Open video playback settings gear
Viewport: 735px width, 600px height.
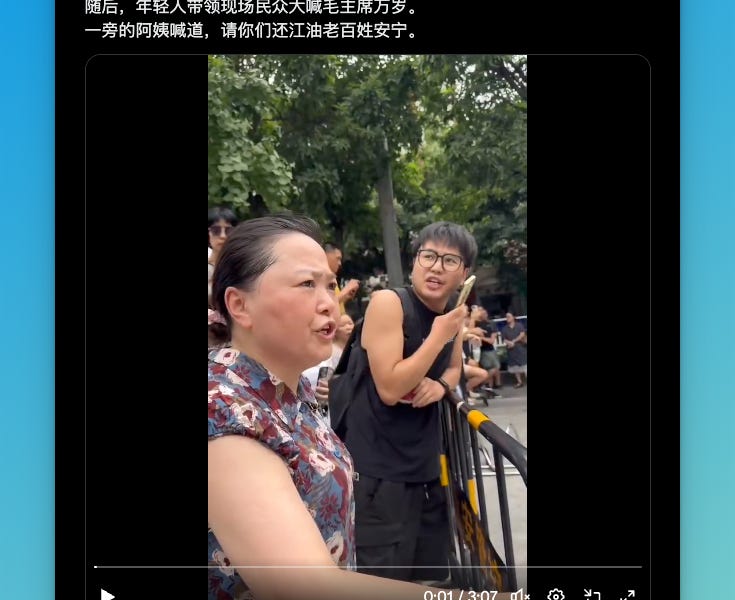tap(556, 595)
